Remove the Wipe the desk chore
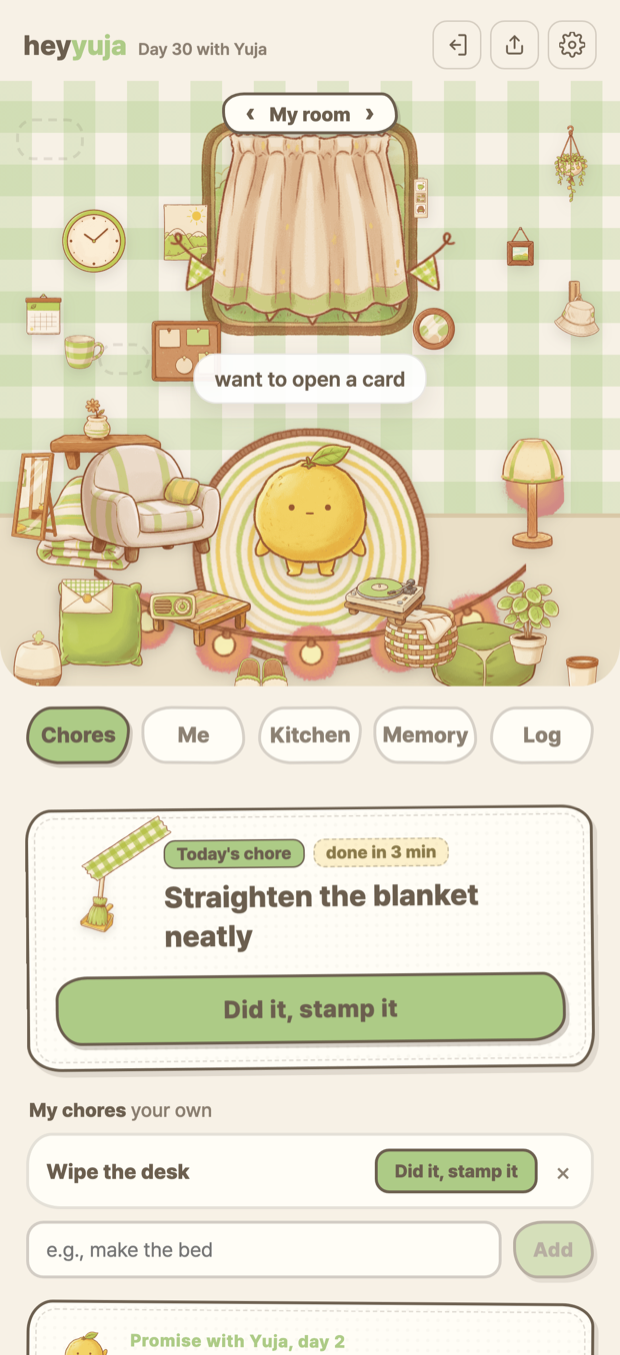 [x=563, y=1173]
